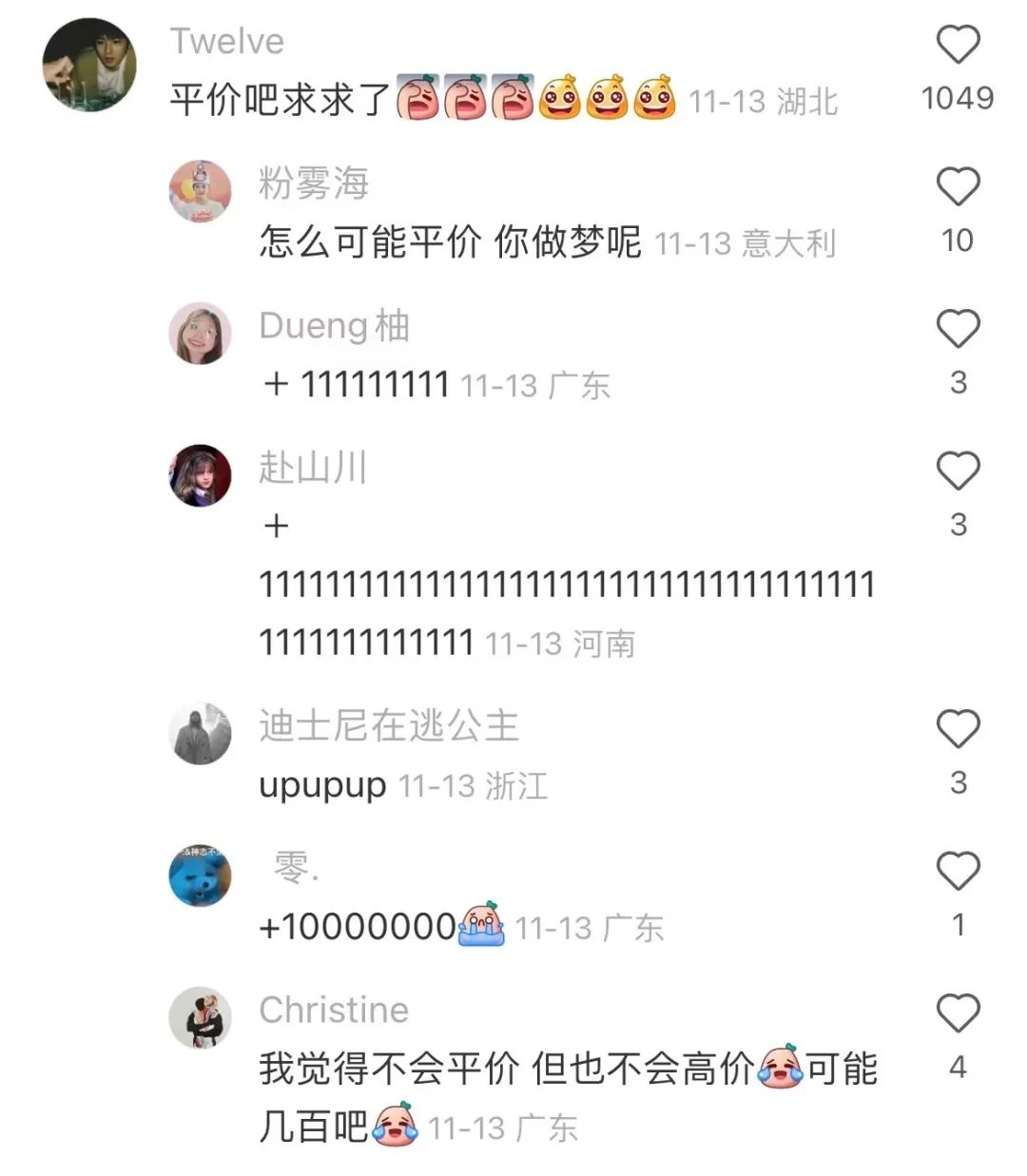Like 粉雾海's reply

point(958,187)
